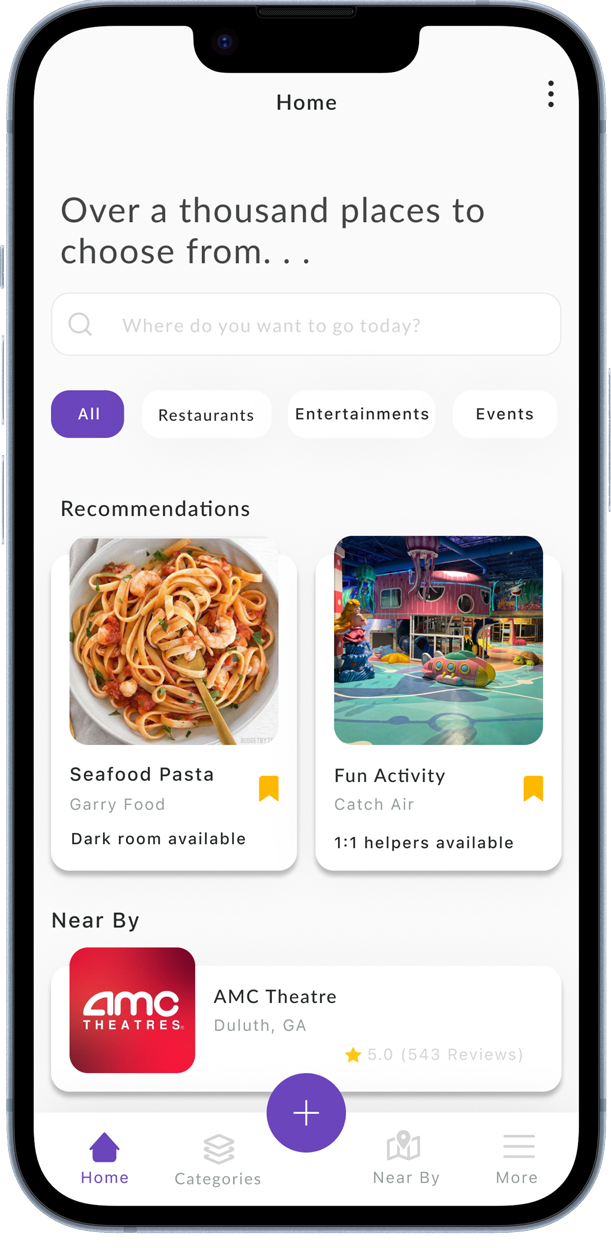Tap the purple plus add button
The width and height of the screenshot is (611, 1248).
tap(306, 1113)
